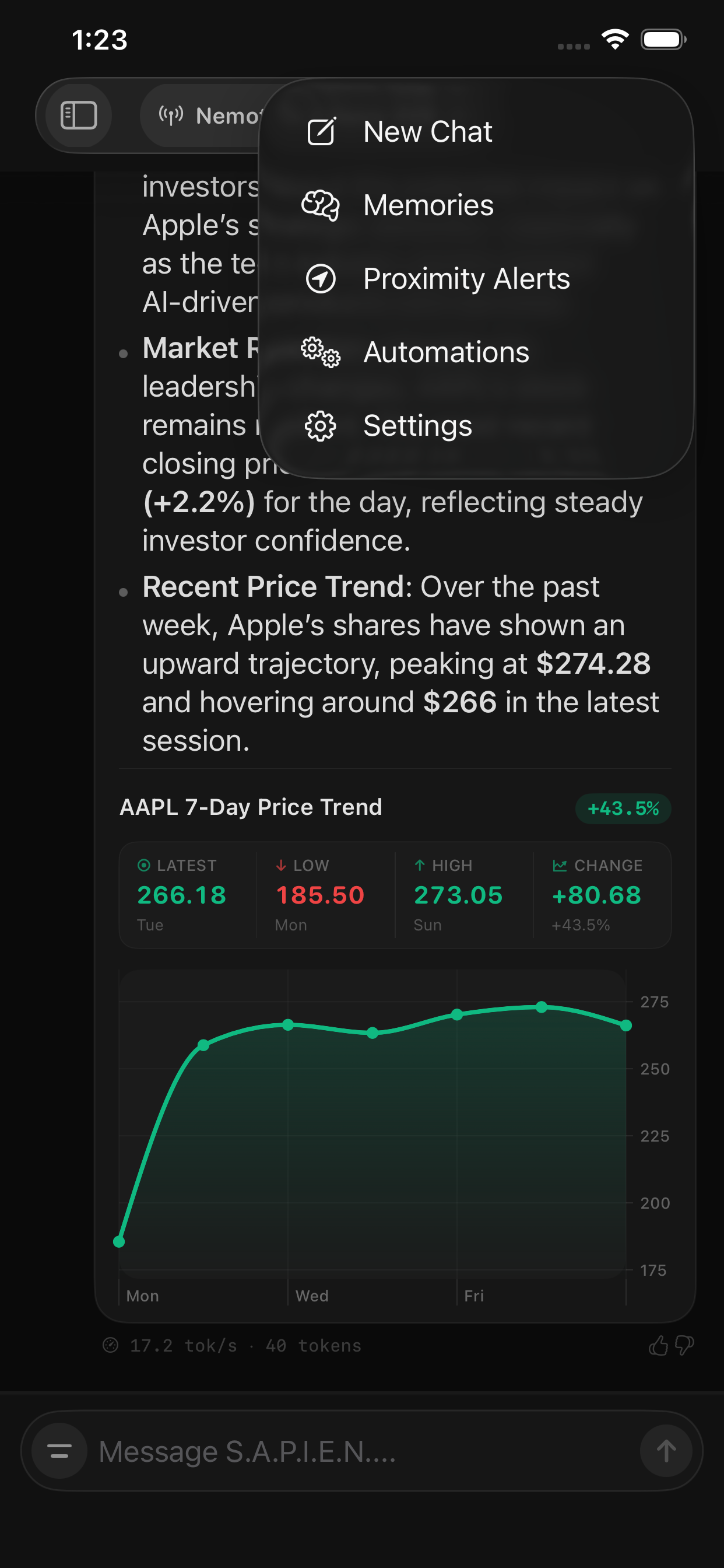
Task: Tap the Automations gears icon
Action: click(319, 352)
